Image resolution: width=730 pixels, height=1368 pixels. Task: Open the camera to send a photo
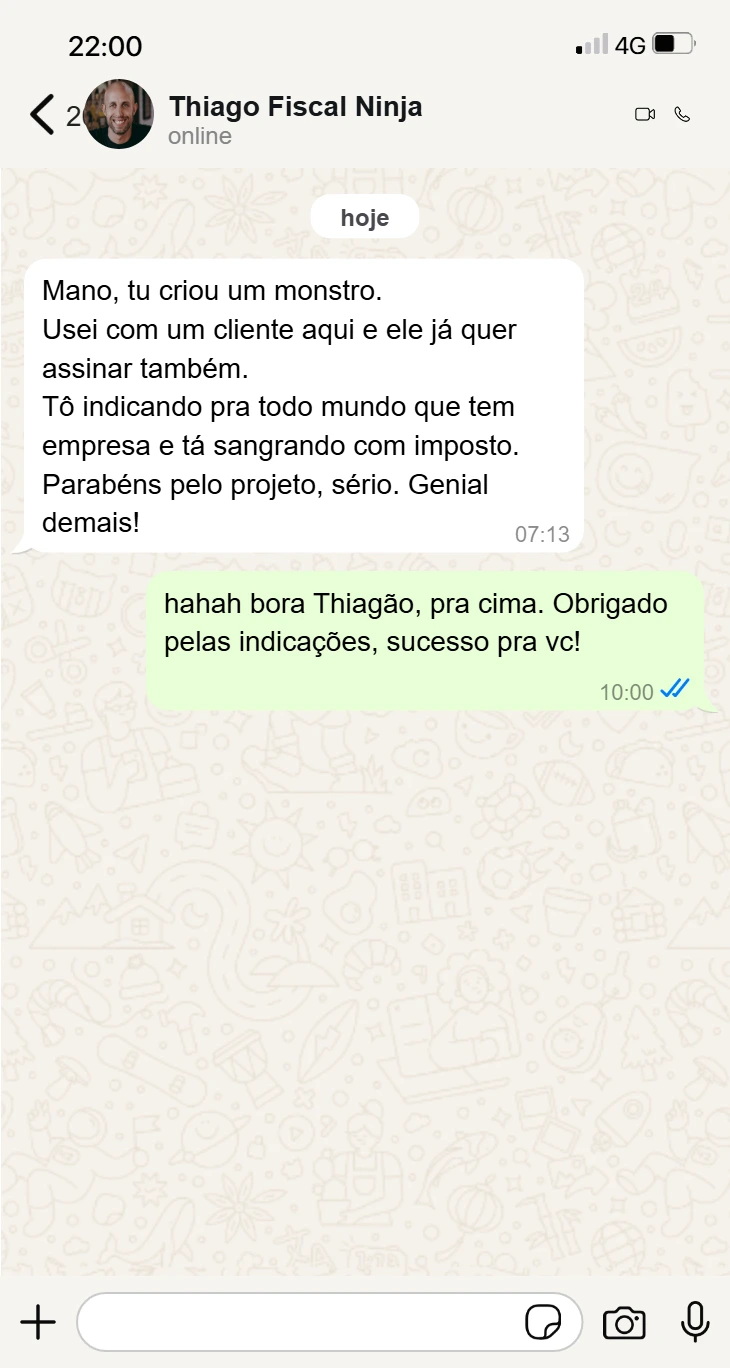pyautogui.click(x=624, y=1323)
